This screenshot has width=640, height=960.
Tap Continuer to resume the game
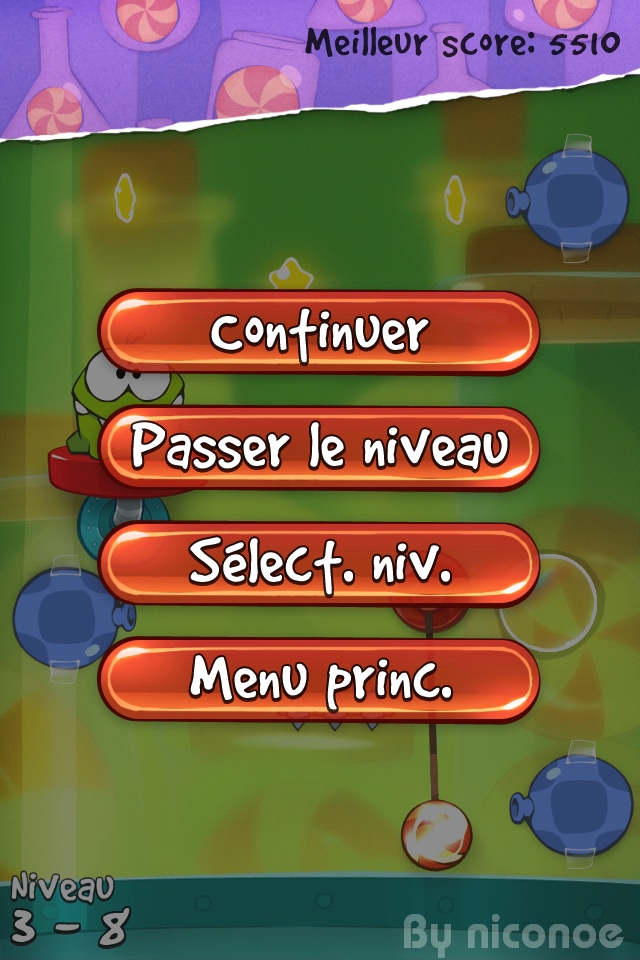click(319, 332)
